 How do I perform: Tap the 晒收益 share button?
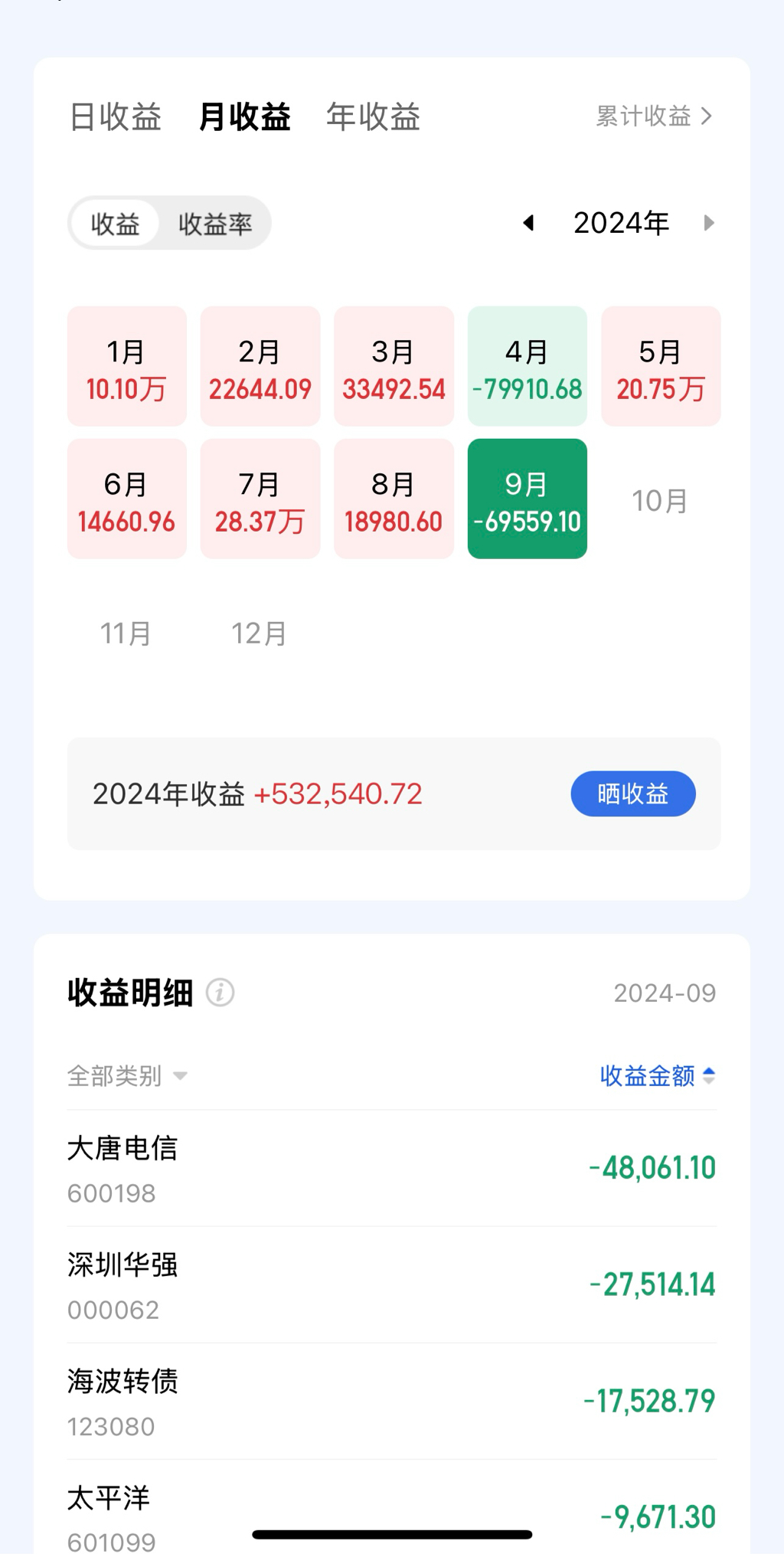(632, 793)
